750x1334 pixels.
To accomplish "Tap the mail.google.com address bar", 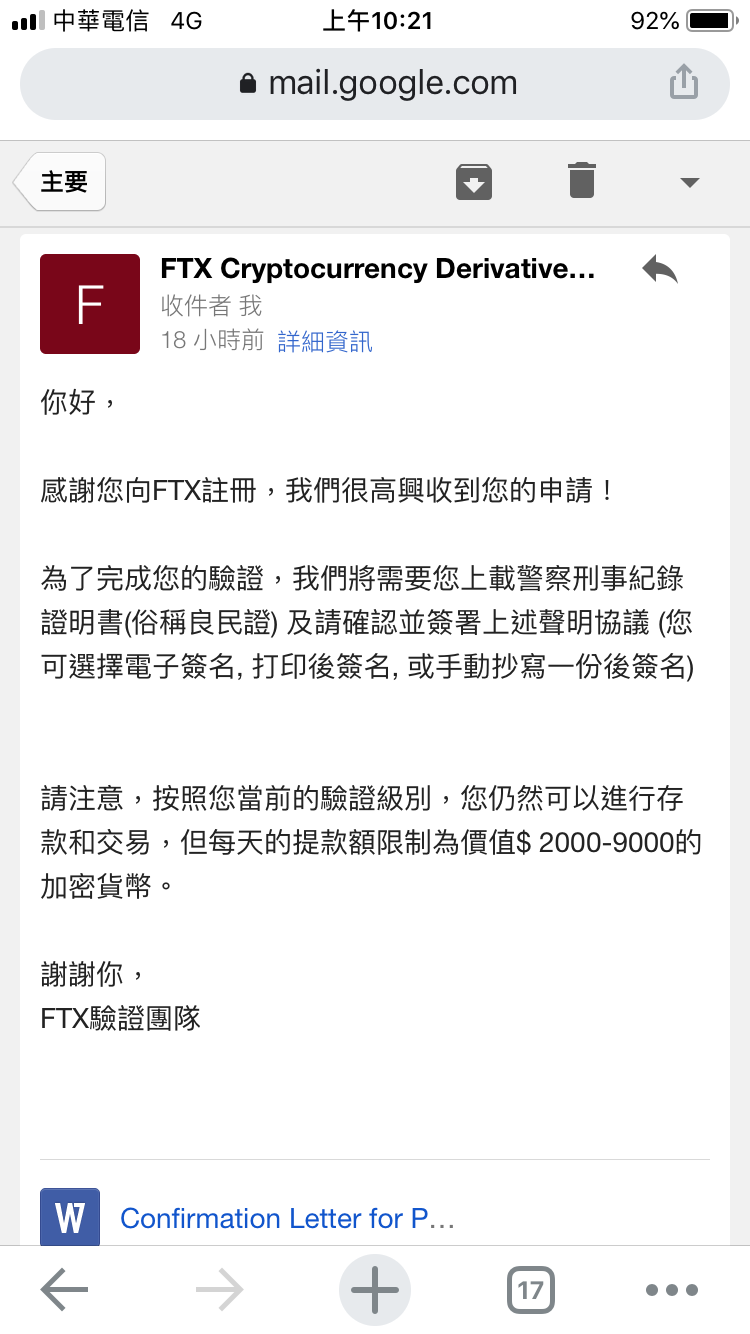I will [375, 83].
